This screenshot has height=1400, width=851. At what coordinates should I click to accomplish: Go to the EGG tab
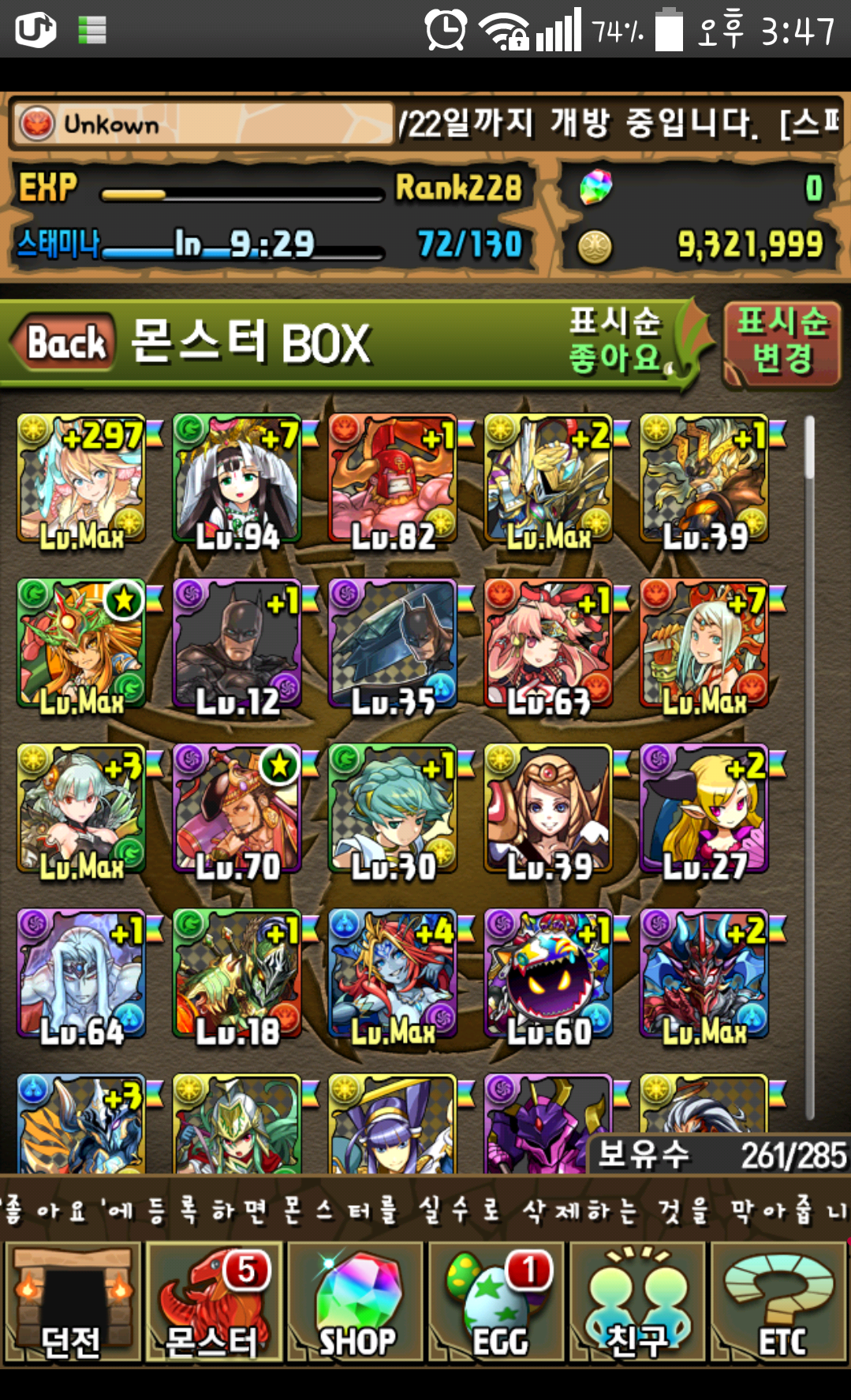pos(498,1302)
